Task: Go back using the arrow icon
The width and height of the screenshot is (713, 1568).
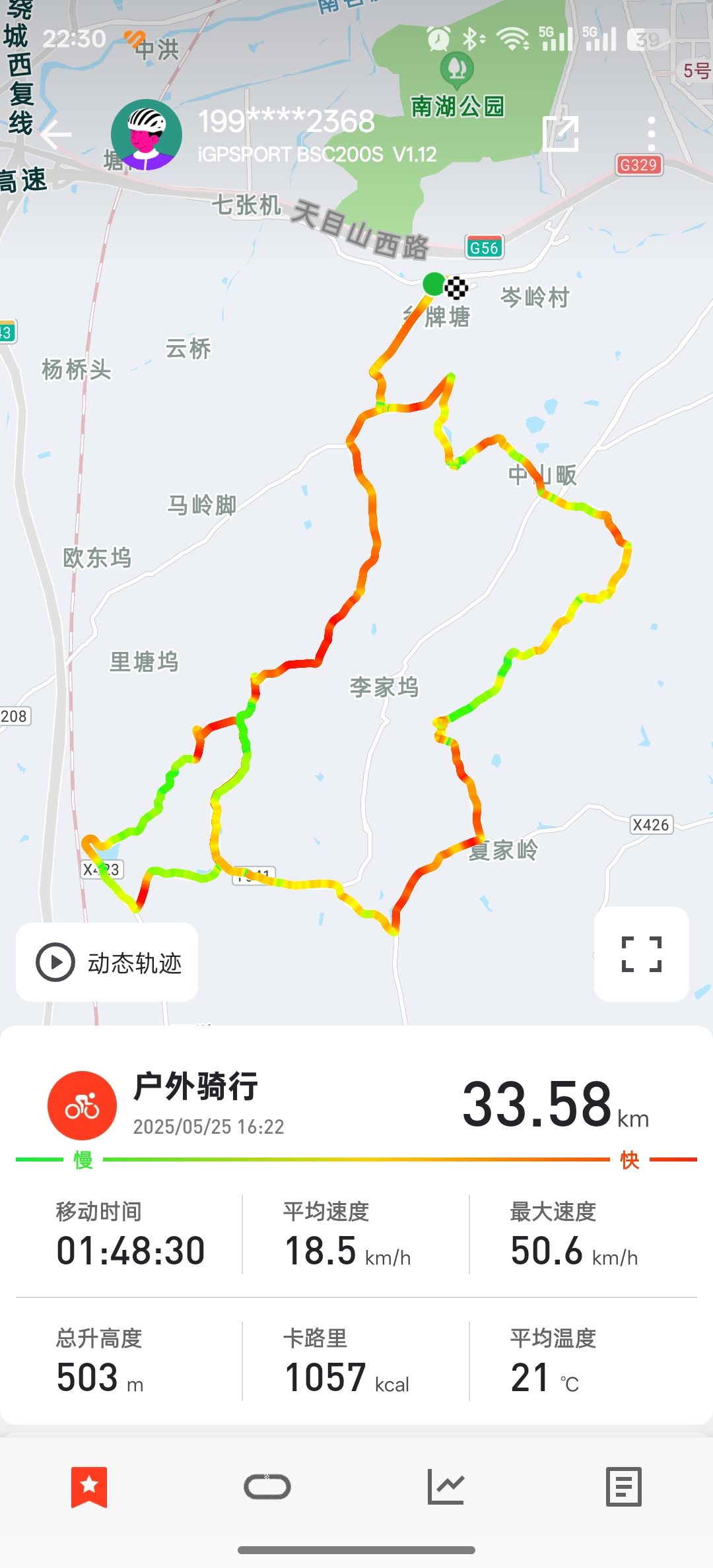Action: click(x=55, y=135)
